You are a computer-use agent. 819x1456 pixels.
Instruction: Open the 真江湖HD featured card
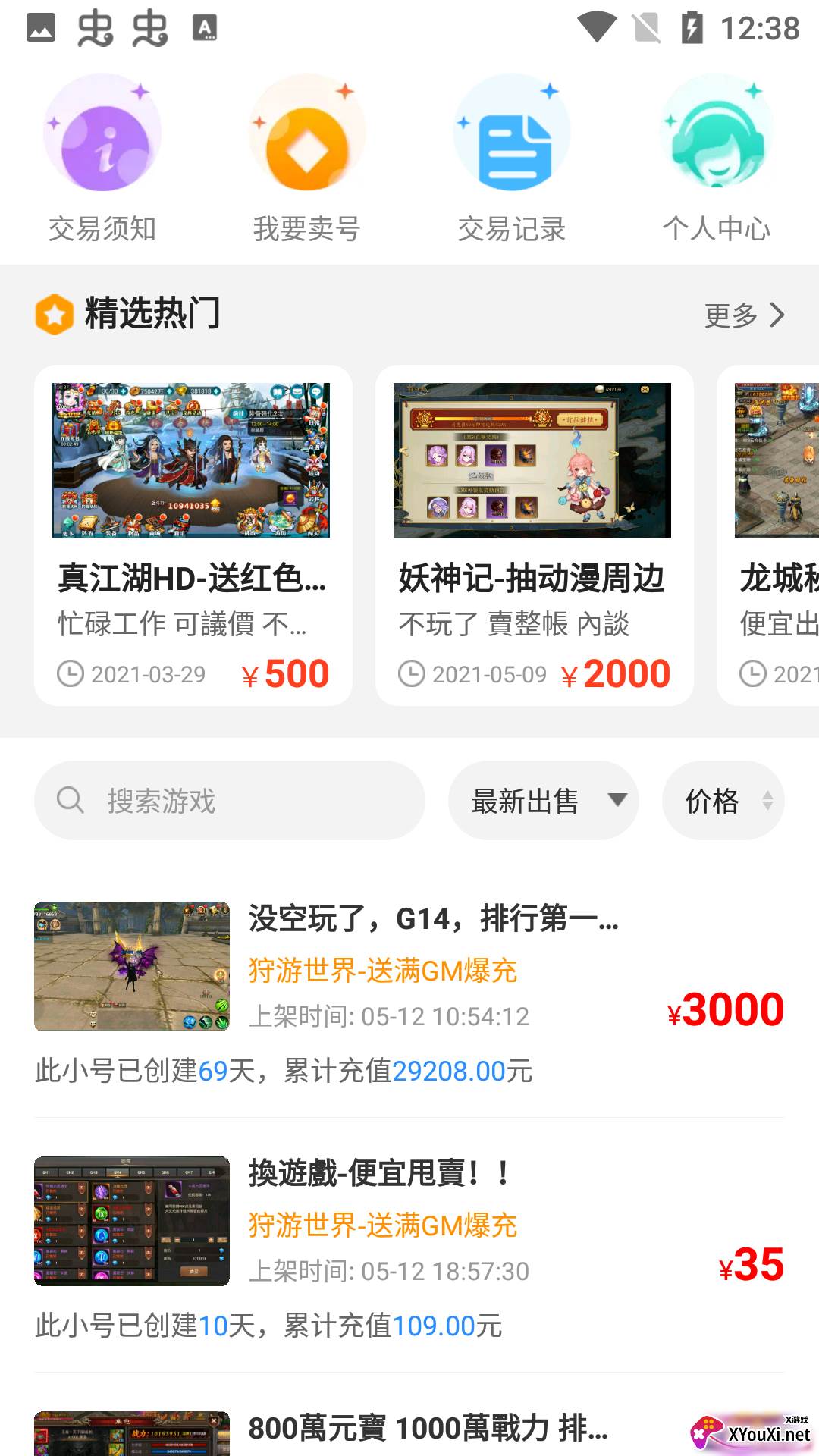(193, 535)
